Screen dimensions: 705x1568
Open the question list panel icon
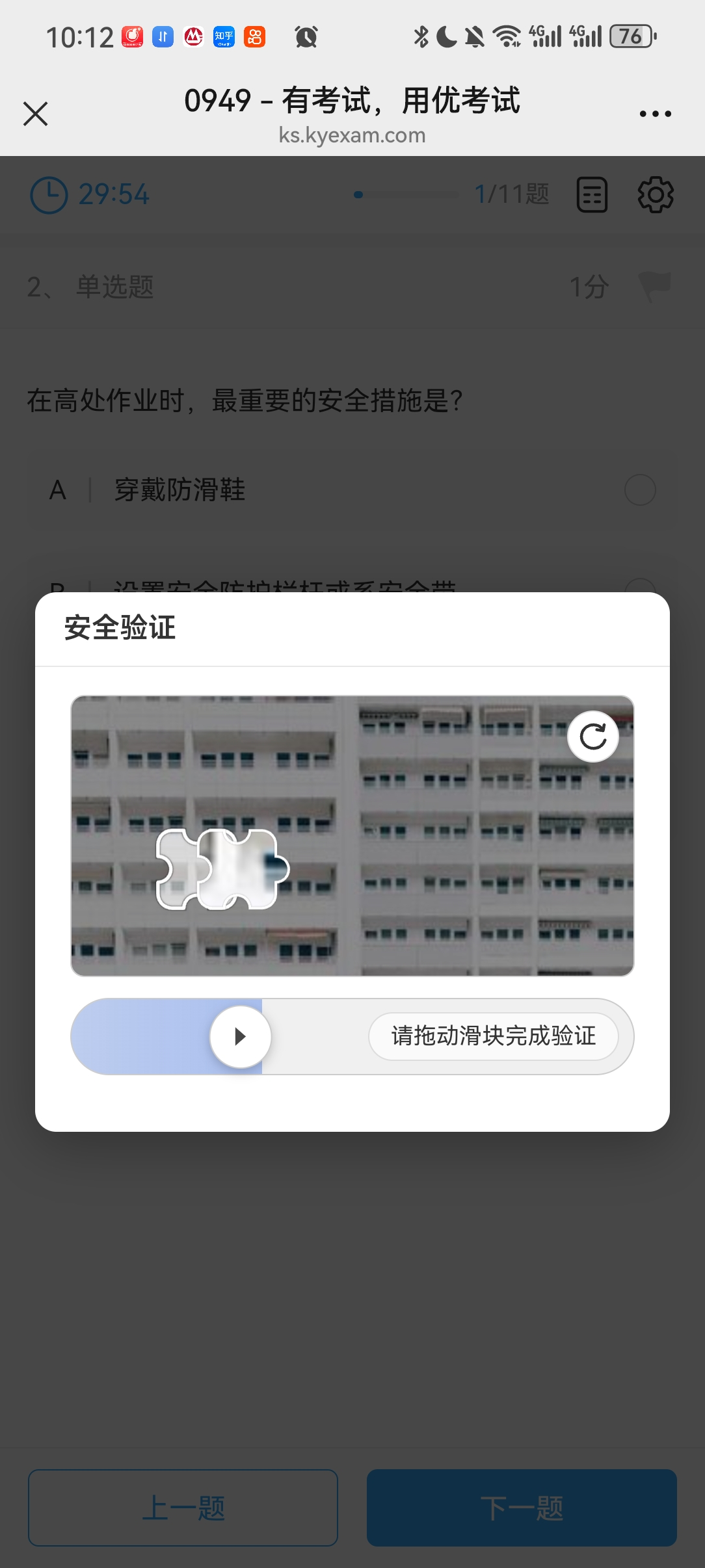coord(591,194)
